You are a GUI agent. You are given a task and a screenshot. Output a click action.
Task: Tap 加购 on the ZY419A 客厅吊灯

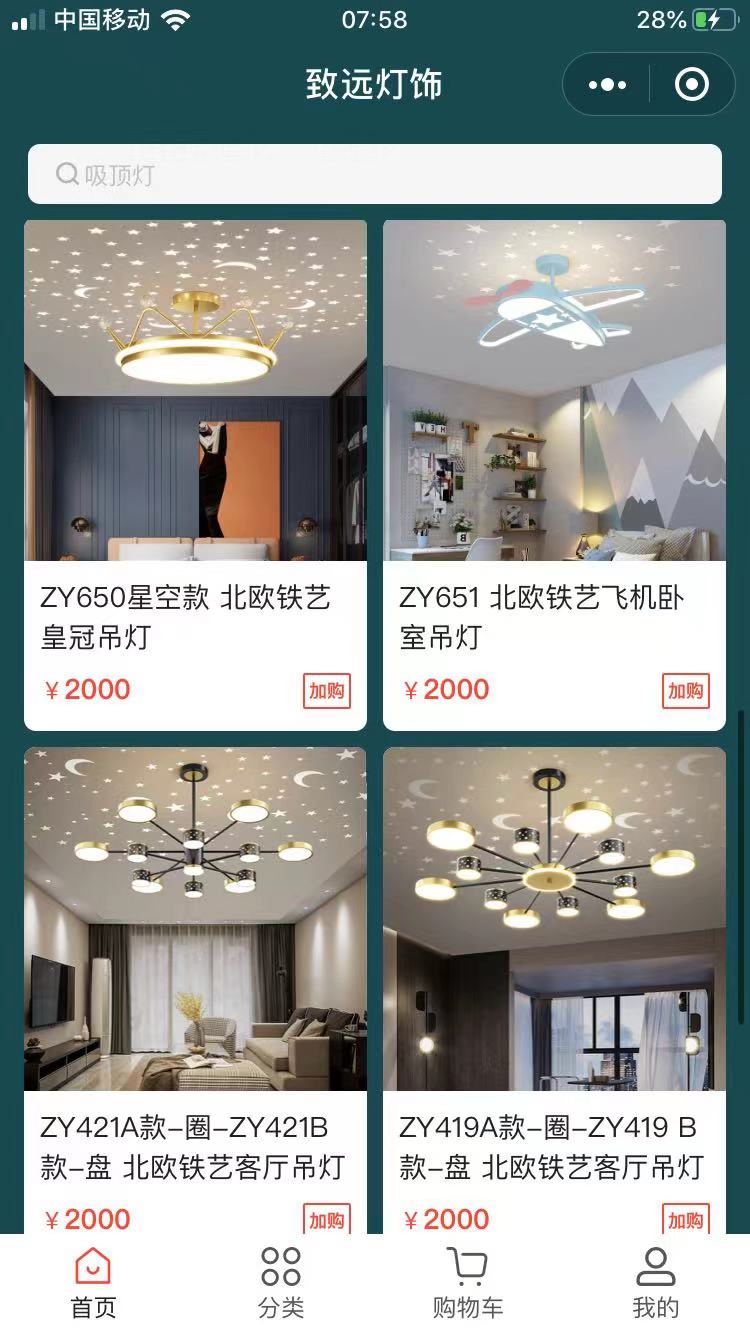point(686,1219)
